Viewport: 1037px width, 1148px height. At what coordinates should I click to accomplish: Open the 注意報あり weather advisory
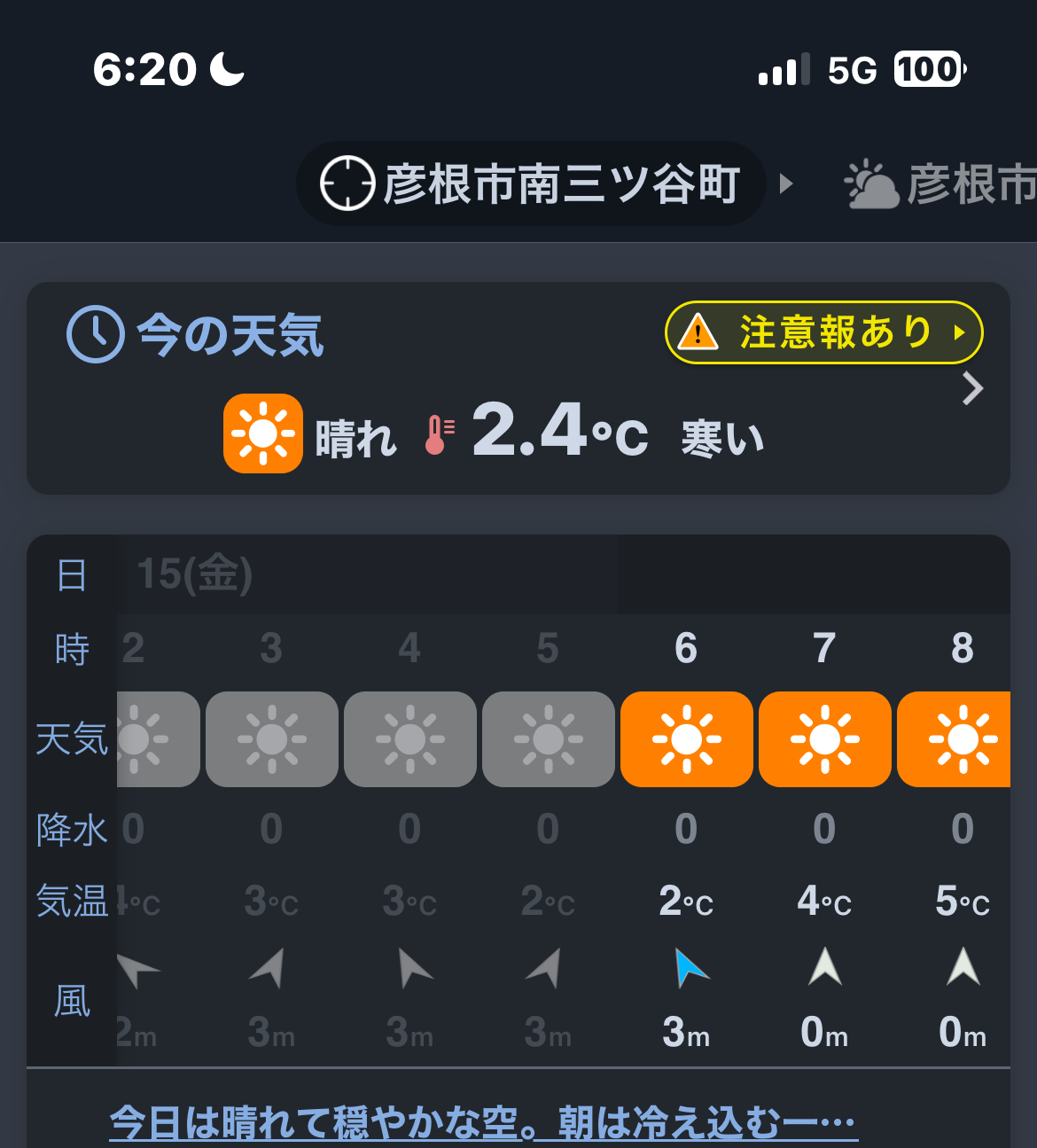point(823,333)
